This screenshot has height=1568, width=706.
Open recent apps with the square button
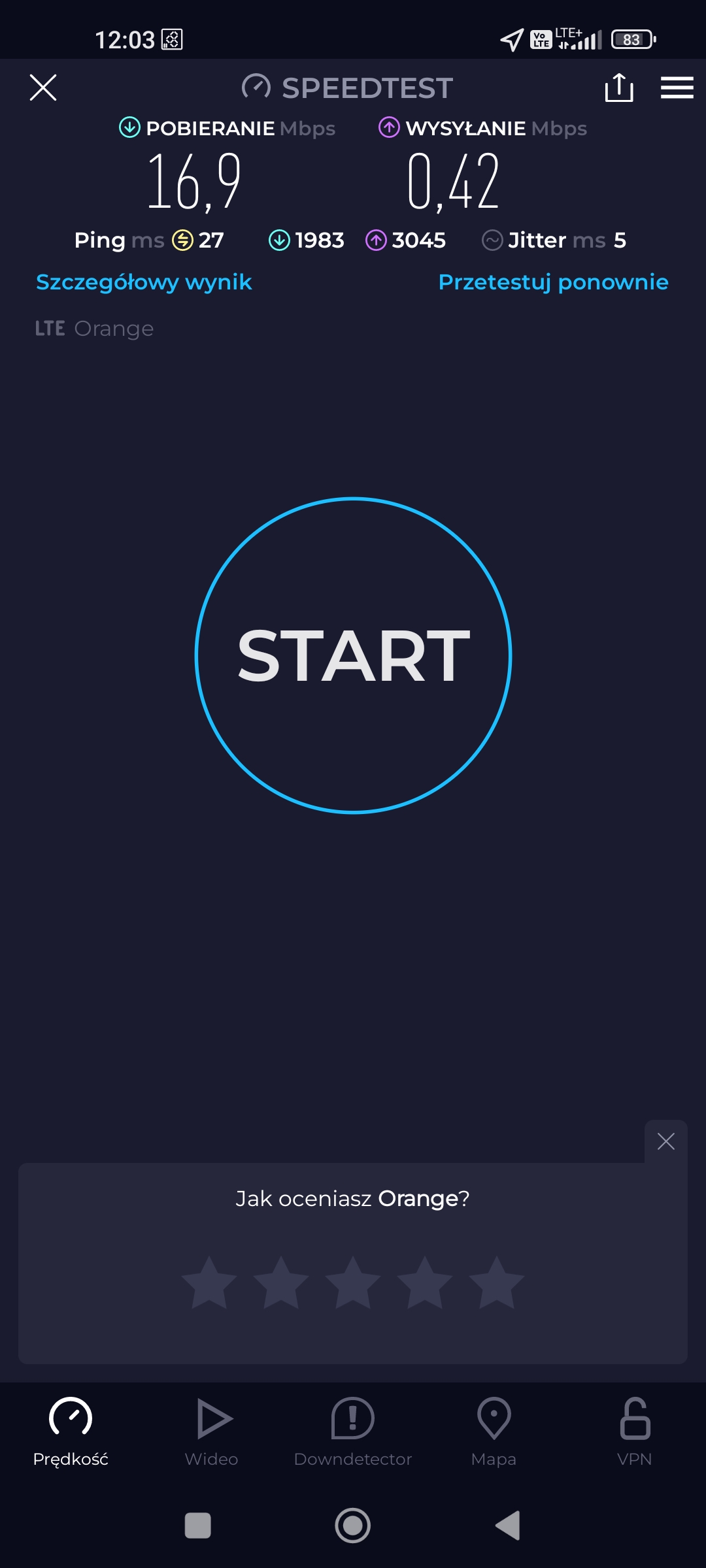(198, 1526)
